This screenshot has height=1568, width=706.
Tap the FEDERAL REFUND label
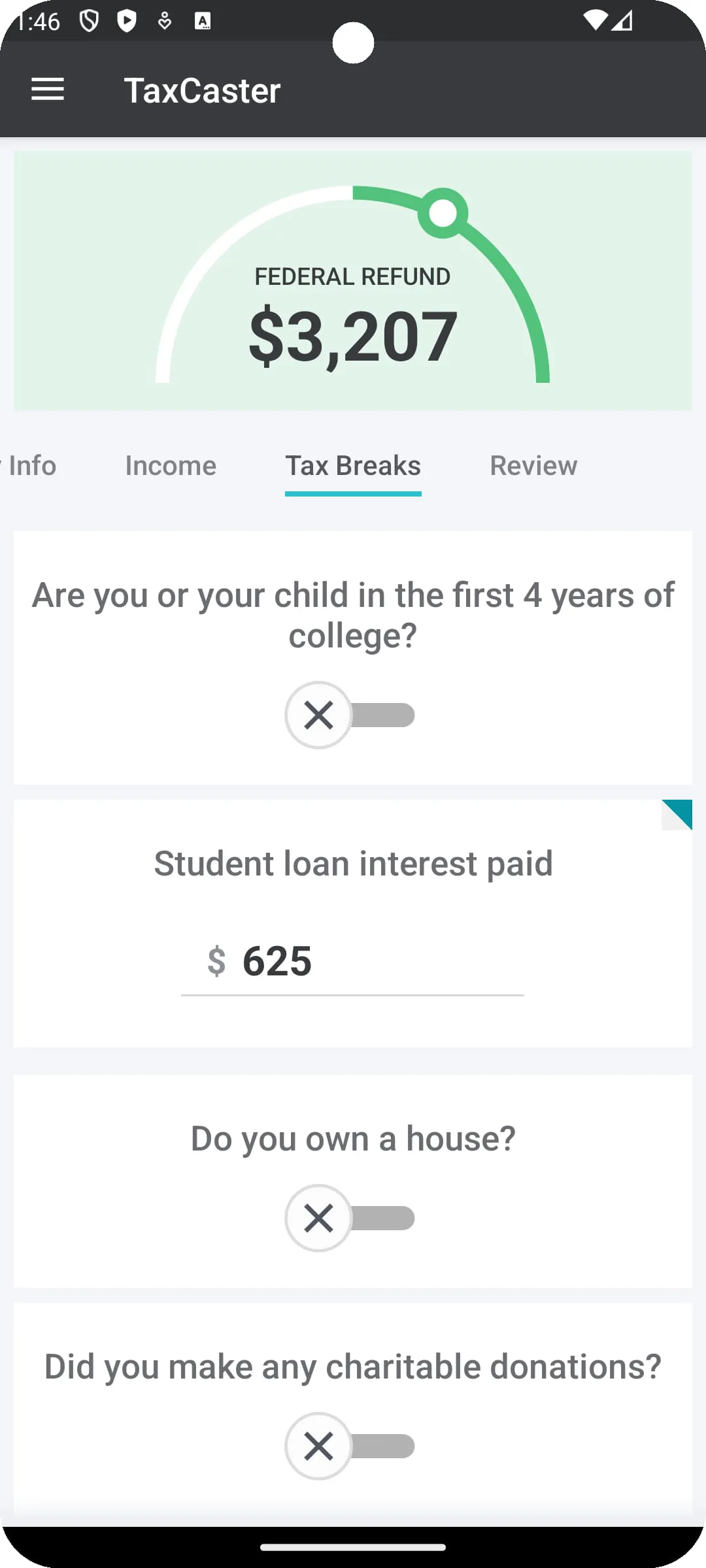pos(353,276)
